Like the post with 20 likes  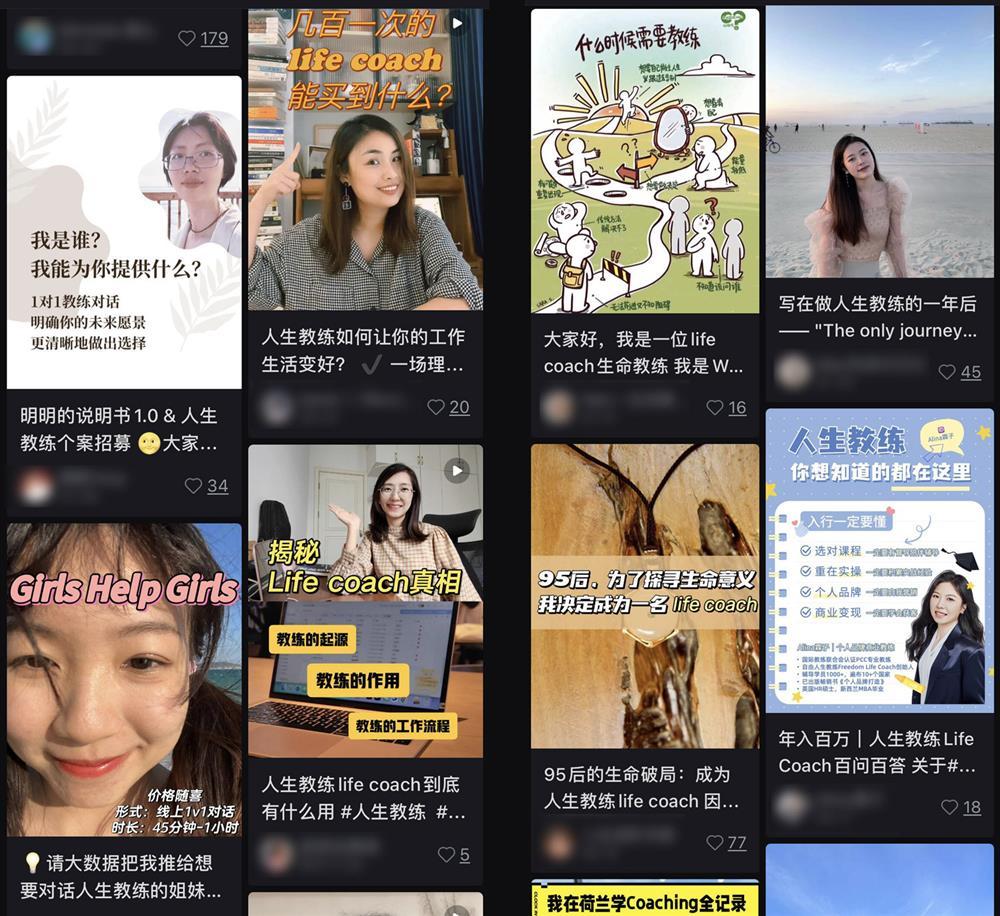click(436, 408)
